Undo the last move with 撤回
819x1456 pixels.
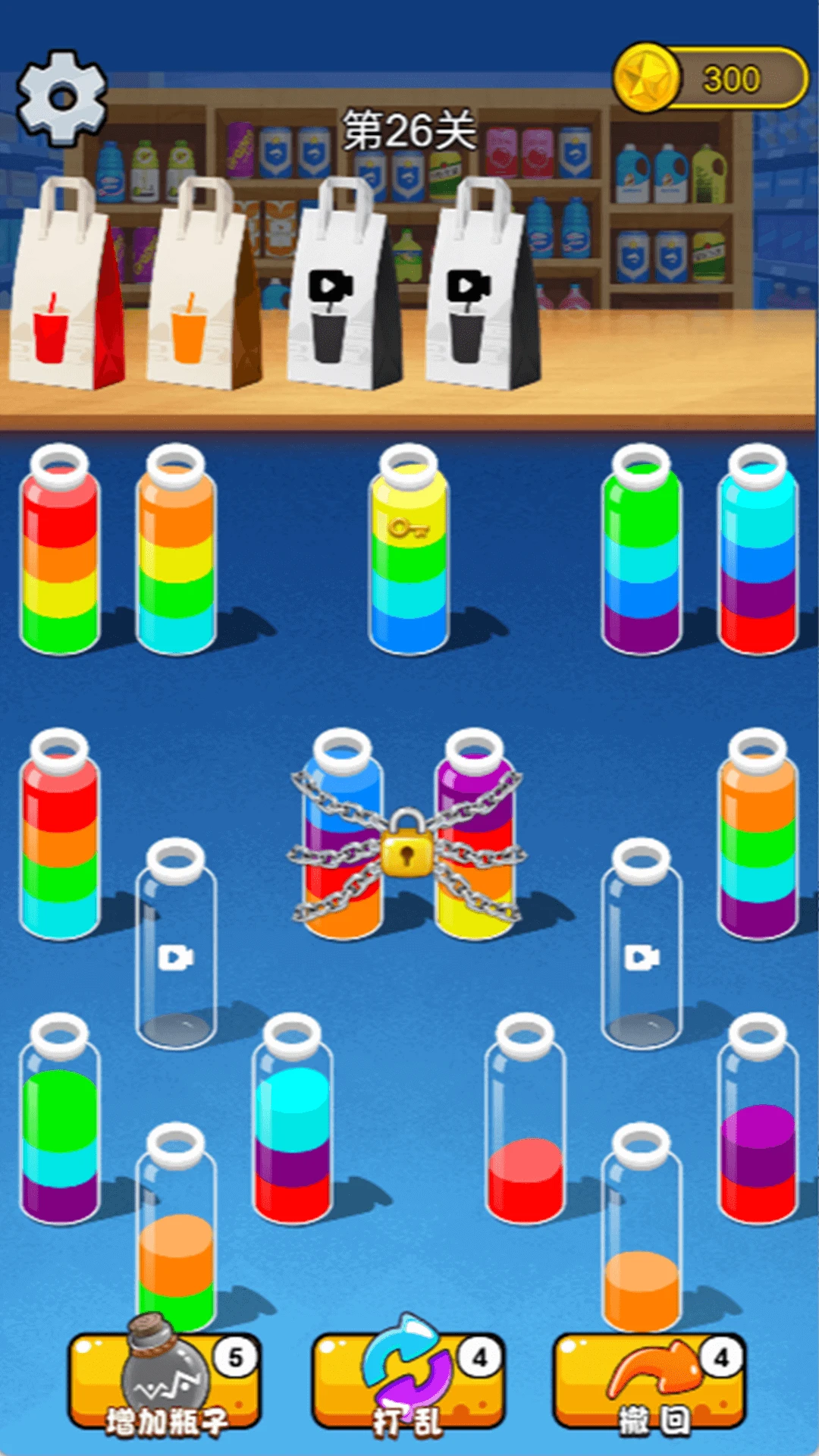point(650,1382)
